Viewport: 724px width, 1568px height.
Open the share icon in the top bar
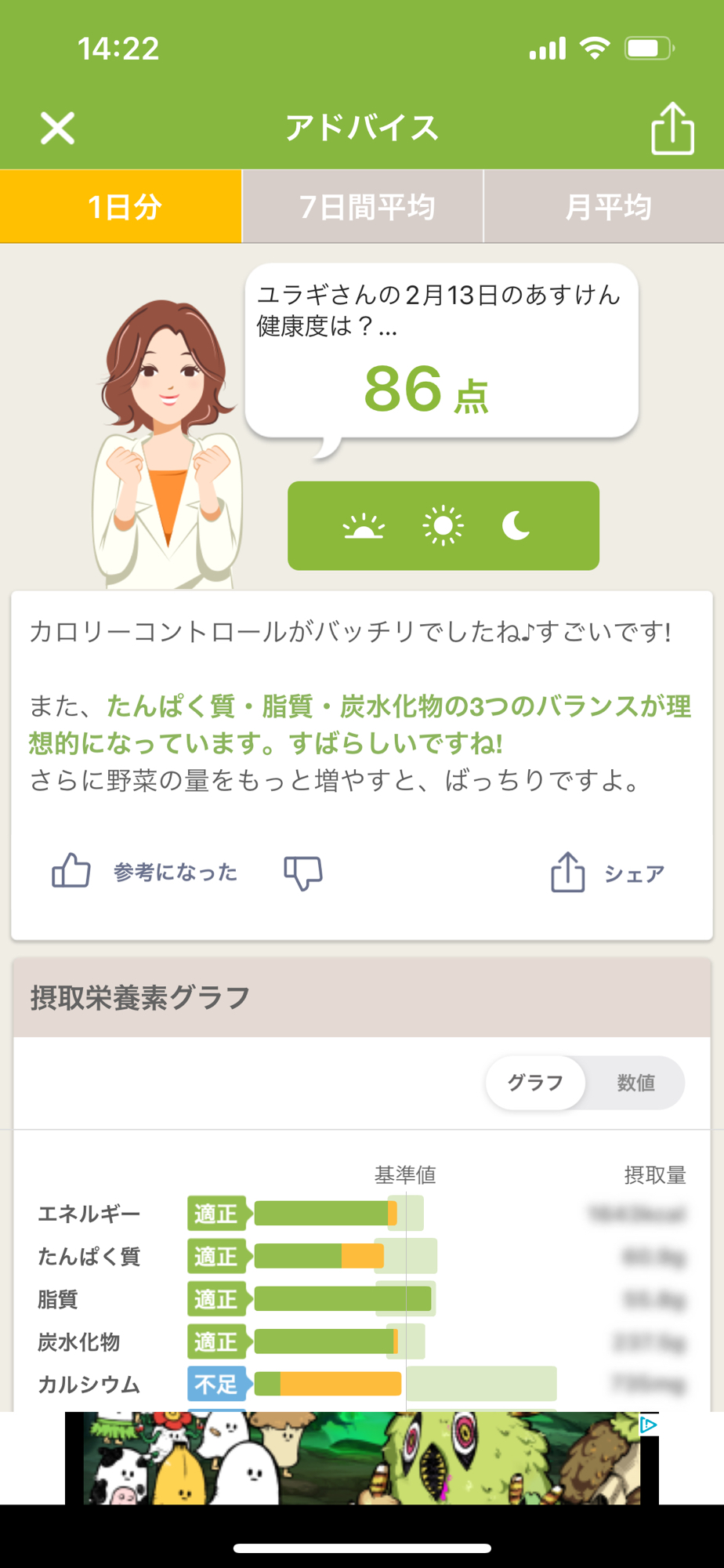pyautogui.click(x=672, y=129)
